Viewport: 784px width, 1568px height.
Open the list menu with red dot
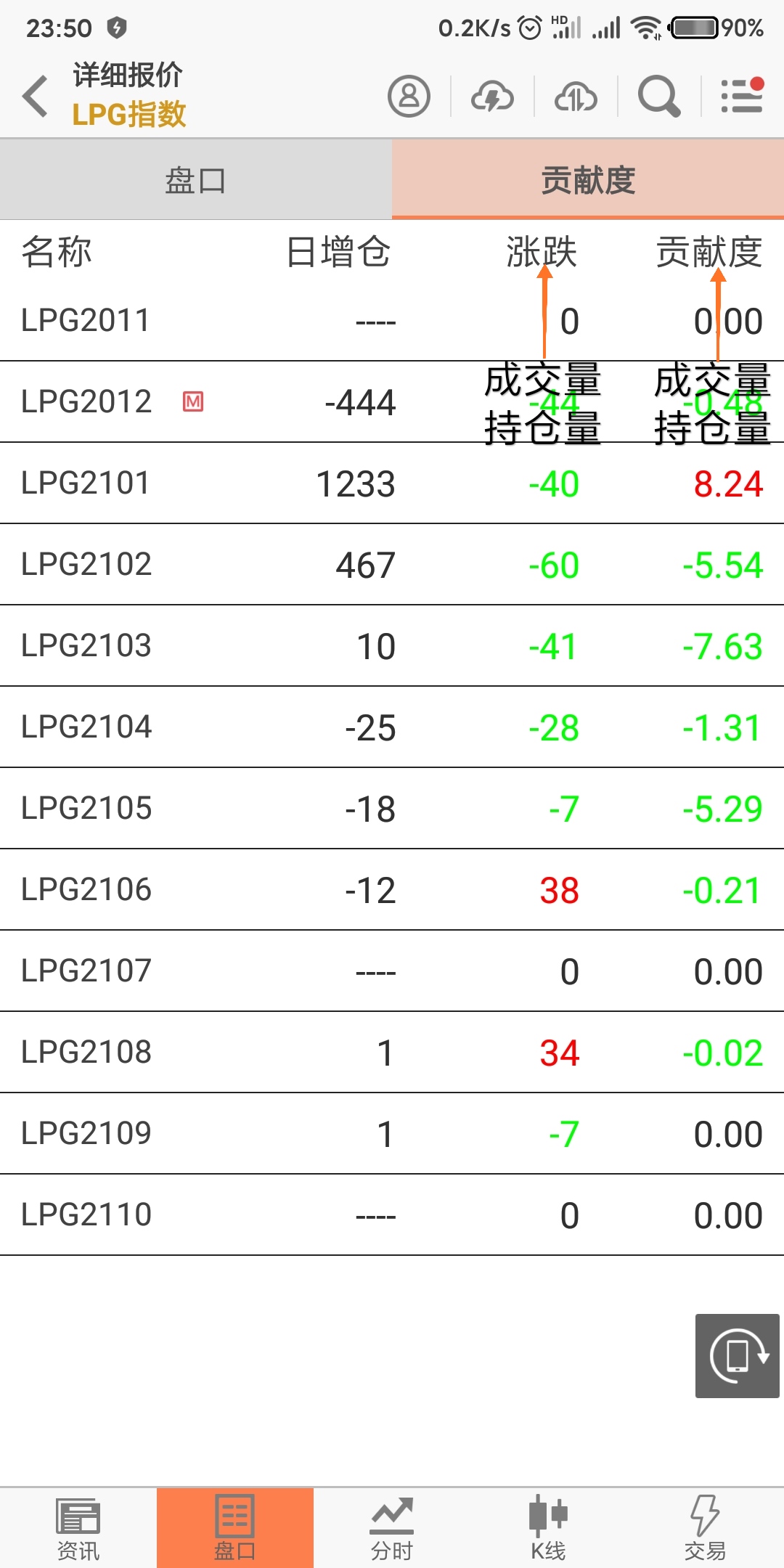tap(742, 96)
